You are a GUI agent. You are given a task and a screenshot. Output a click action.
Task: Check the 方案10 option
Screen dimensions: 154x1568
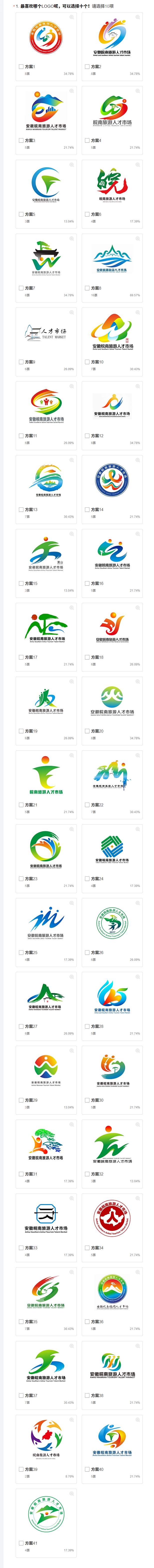87,362
